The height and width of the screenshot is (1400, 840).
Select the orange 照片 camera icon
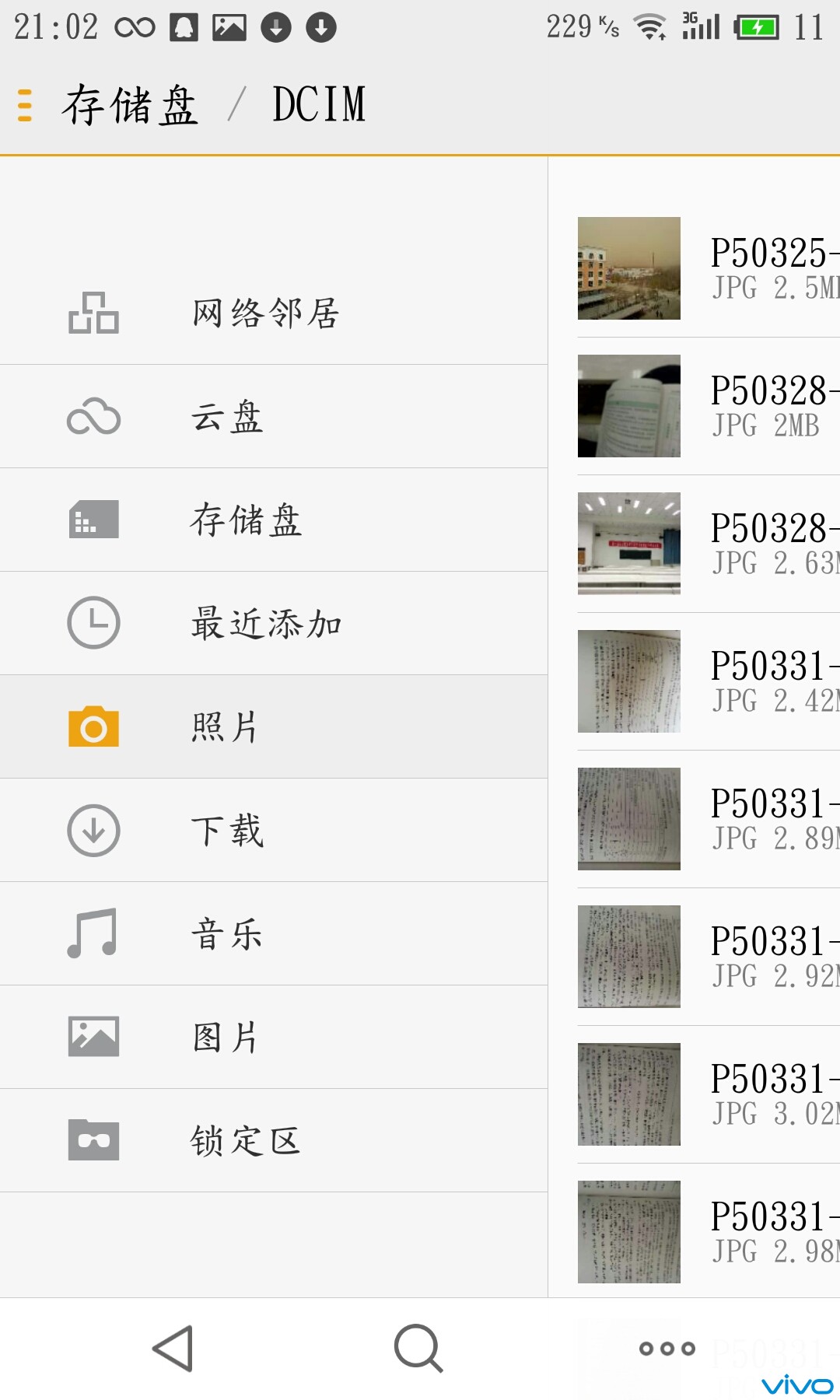point(93,726)
